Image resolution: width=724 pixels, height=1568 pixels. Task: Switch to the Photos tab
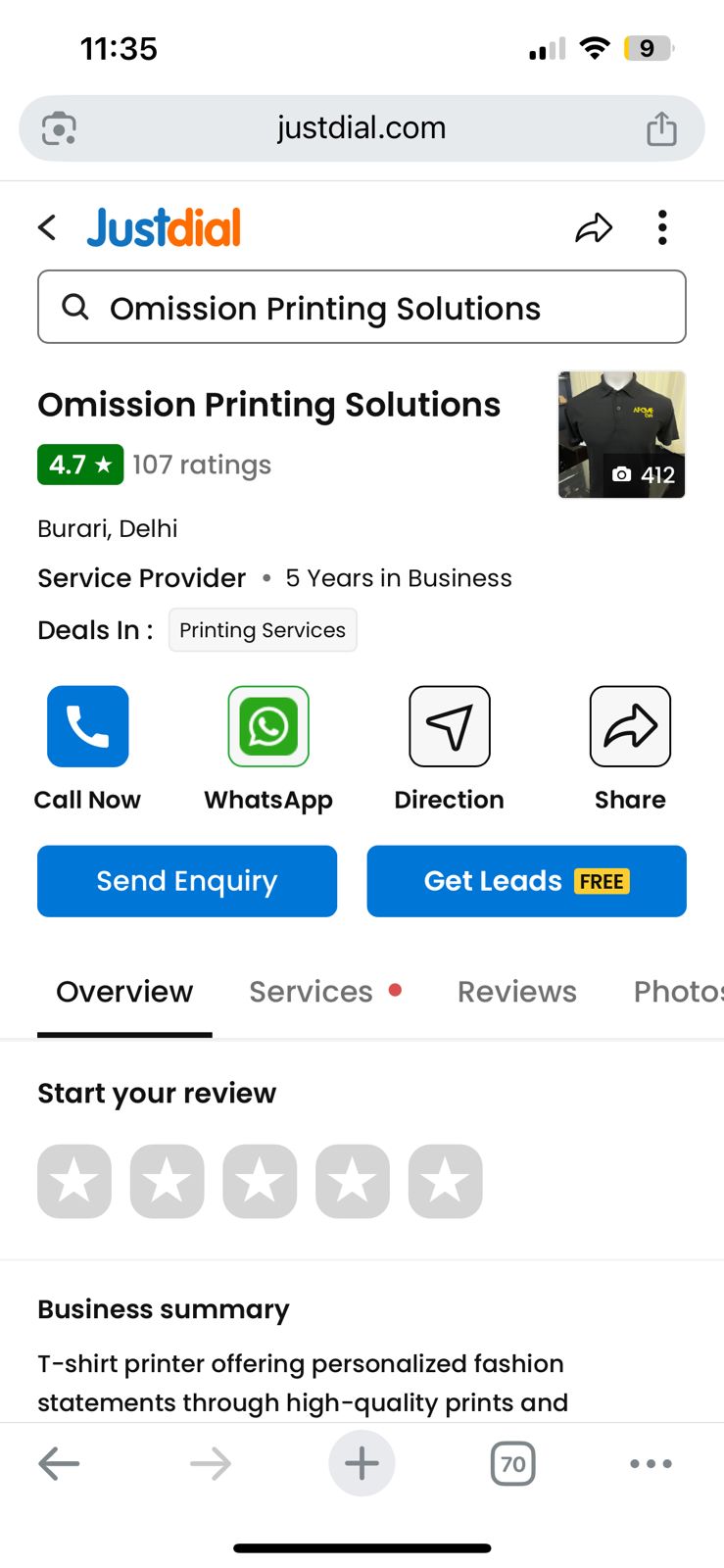click(678, 992)
